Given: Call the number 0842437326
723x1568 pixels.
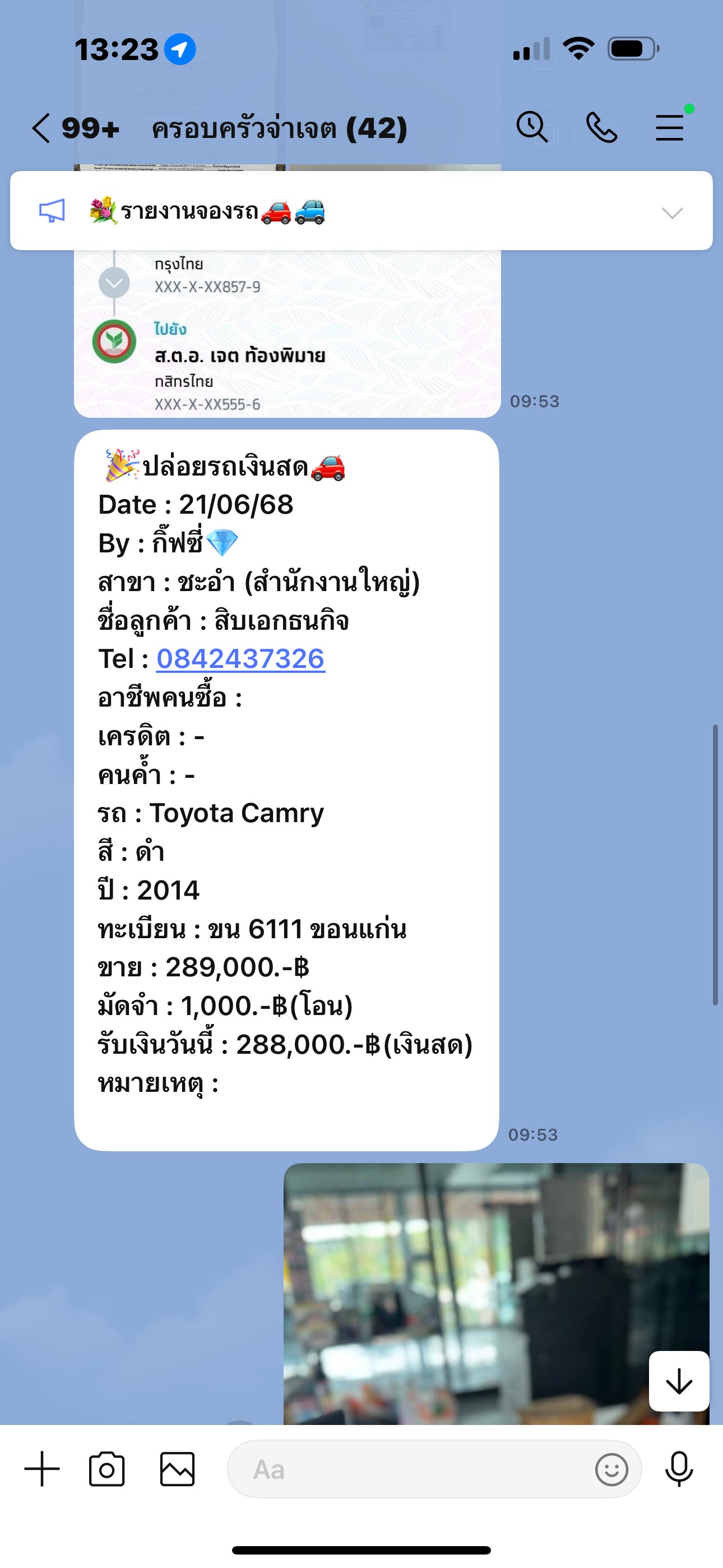Looking at the screenshot, I should 240,659.
